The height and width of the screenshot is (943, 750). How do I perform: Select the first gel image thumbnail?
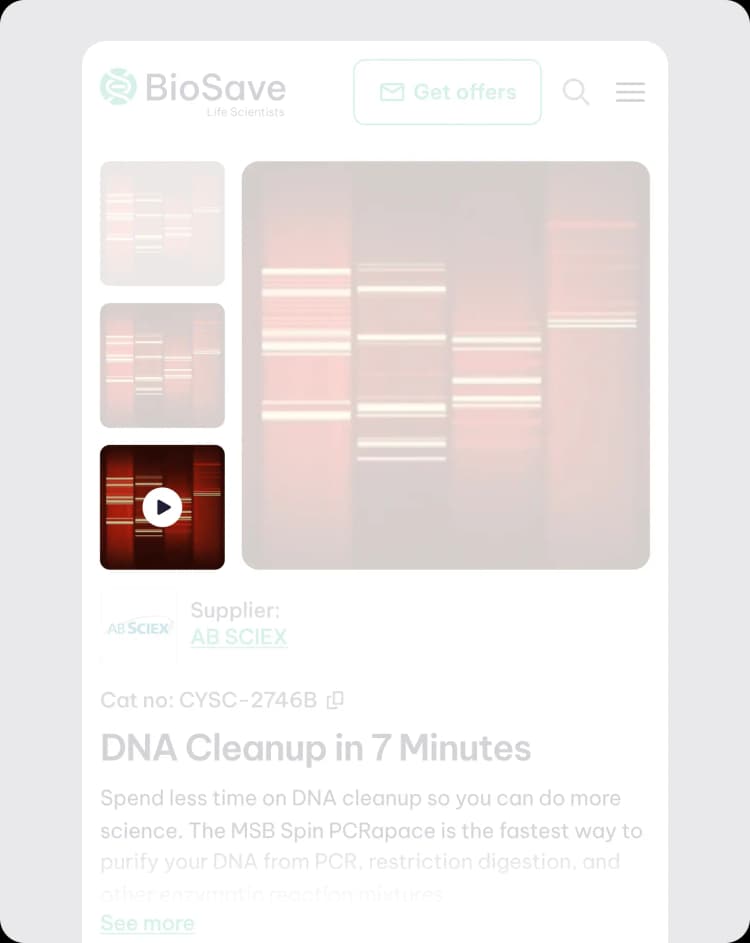[162, 223]
